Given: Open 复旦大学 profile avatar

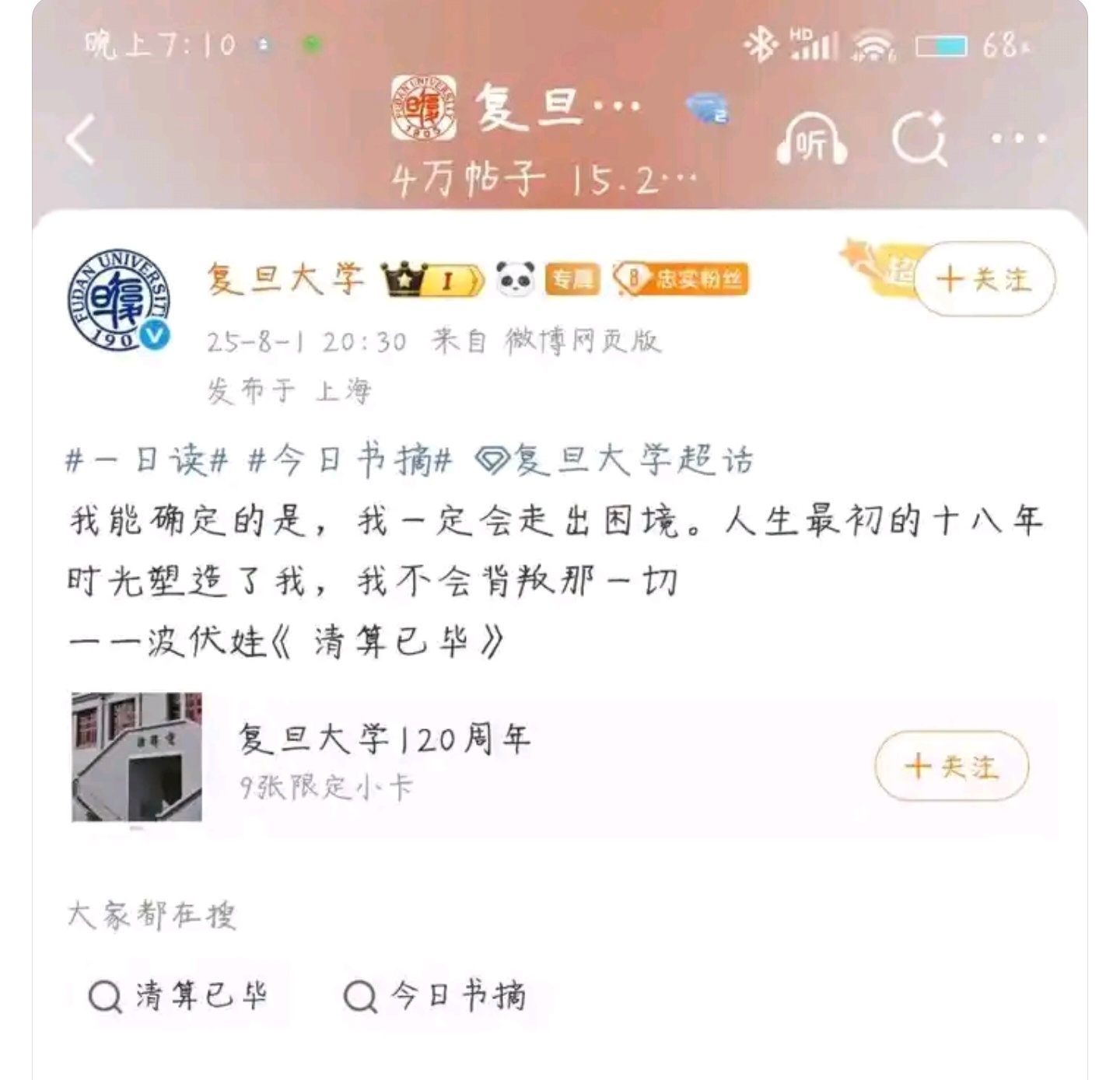Looking at the screenshot, I should 117,300.
